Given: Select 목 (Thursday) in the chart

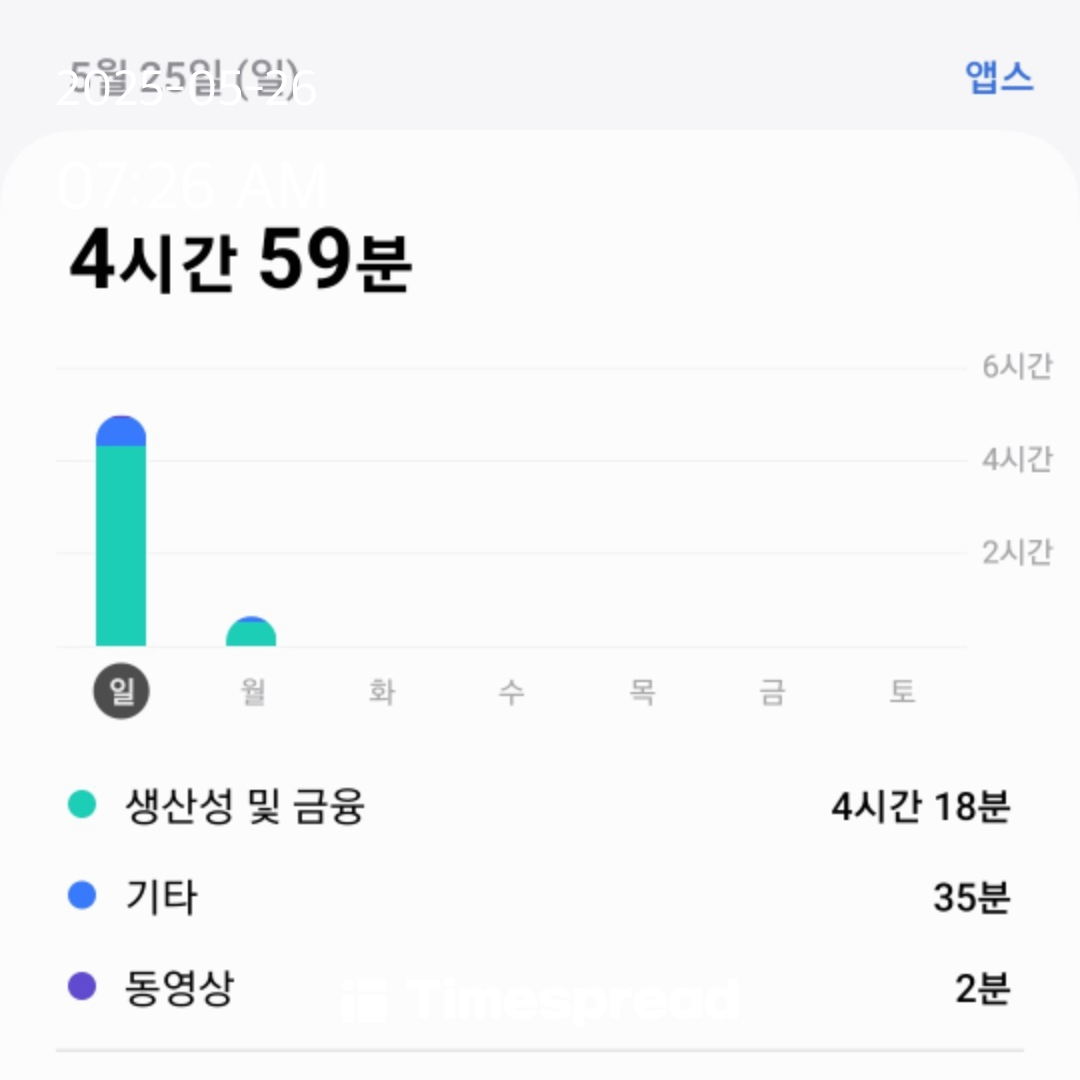Looking at the screenshot, I should [642, 691].
